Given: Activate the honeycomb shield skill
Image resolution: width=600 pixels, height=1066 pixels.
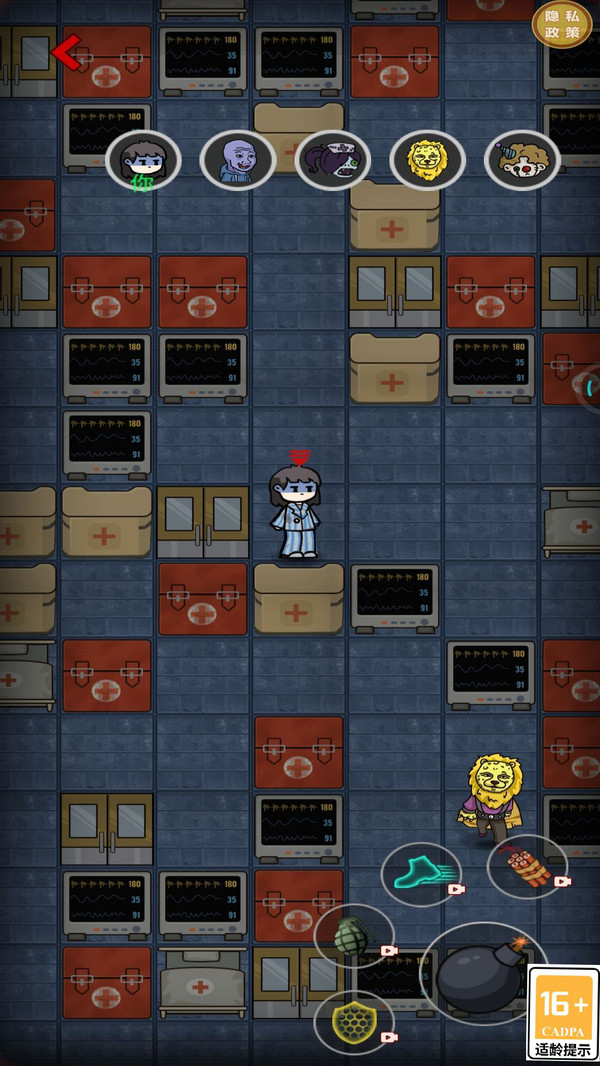Looking at the screenshot, I should point(353,1021).
